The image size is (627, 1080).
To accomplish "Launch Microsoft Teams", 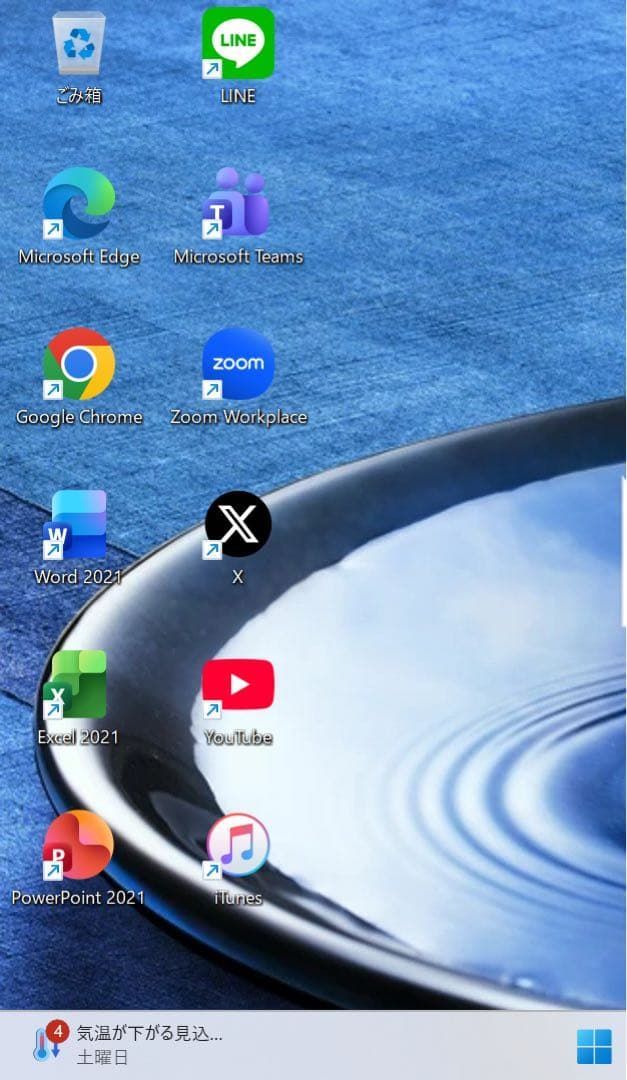I will (x=238, y=203).
